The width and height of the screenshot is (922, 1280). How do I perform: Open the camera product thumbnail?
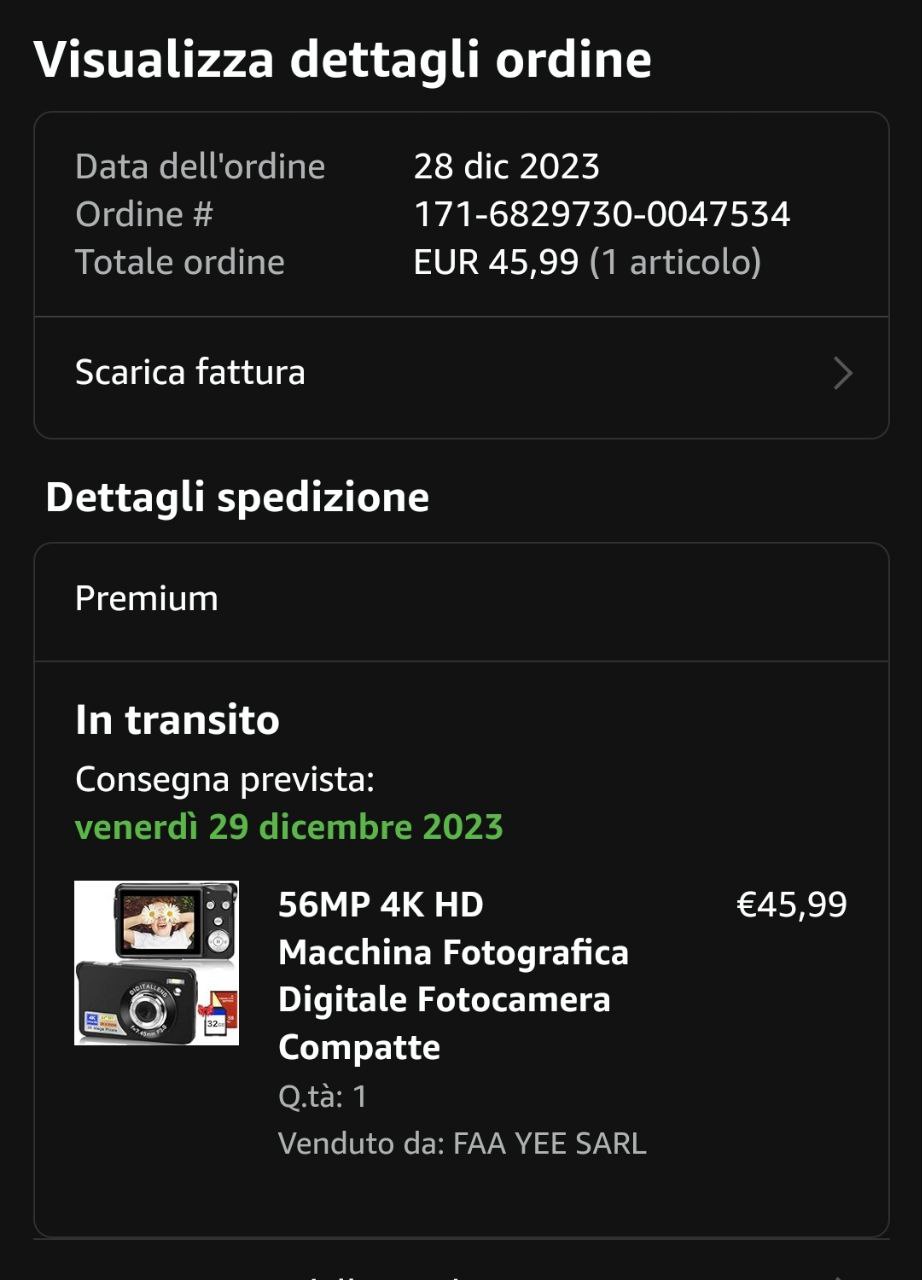pyautogui.click(x=157, y=963)
